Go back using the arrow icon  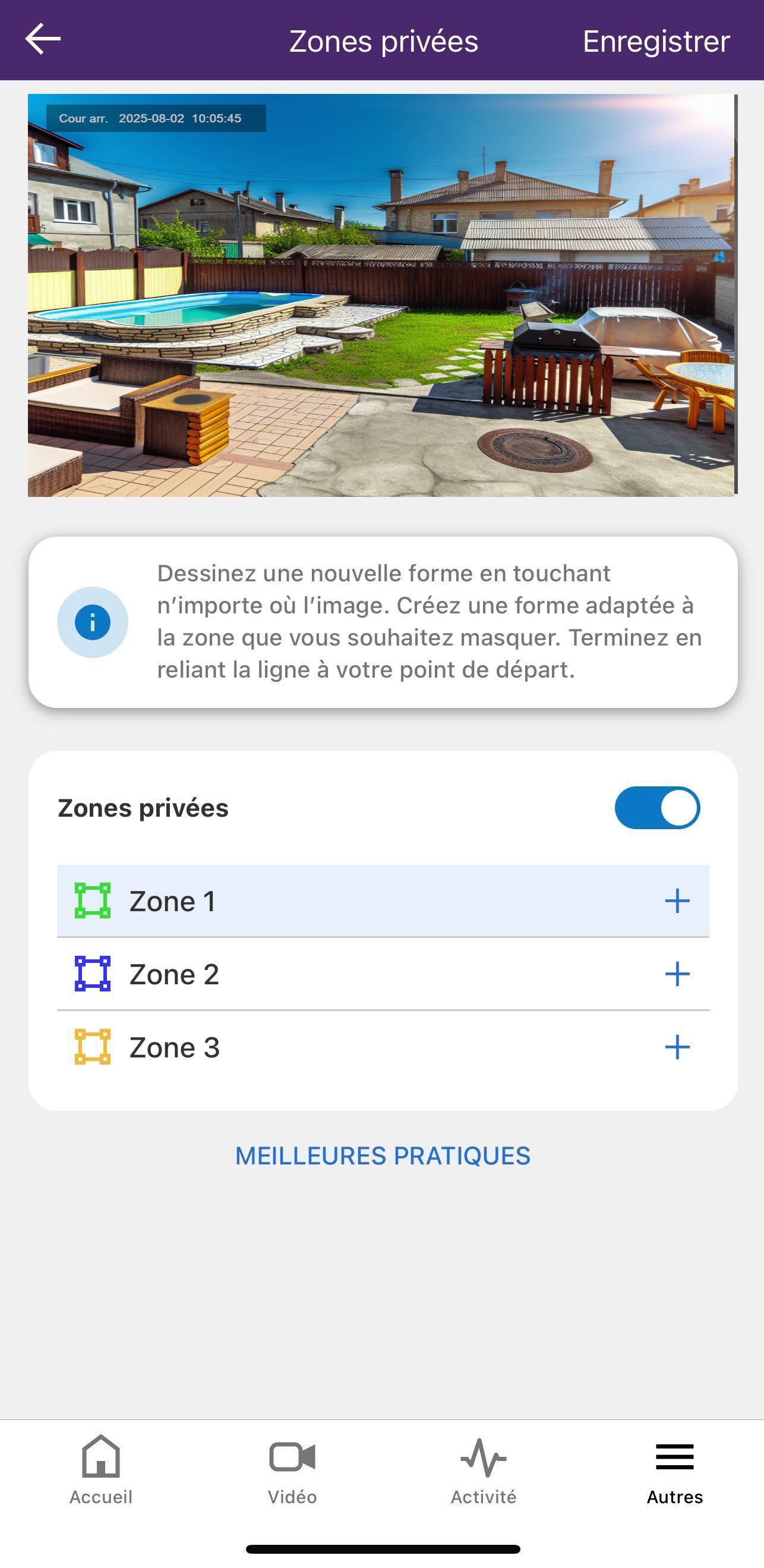pyautogui.click(x=43, y=39)
